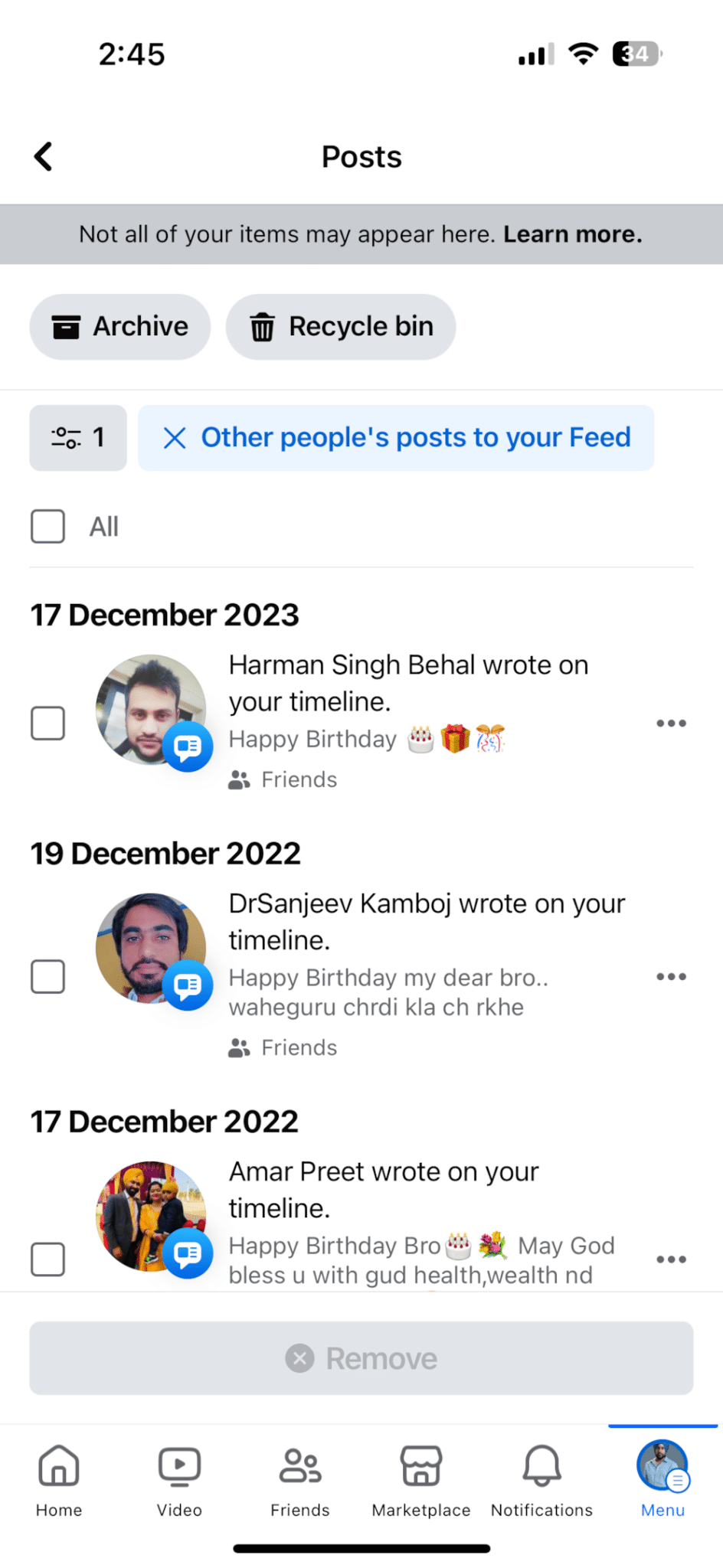Screen dimensions: 723x1568
Task: Open the Archive section
Action: pyautogui.click(x=119, y=326)
